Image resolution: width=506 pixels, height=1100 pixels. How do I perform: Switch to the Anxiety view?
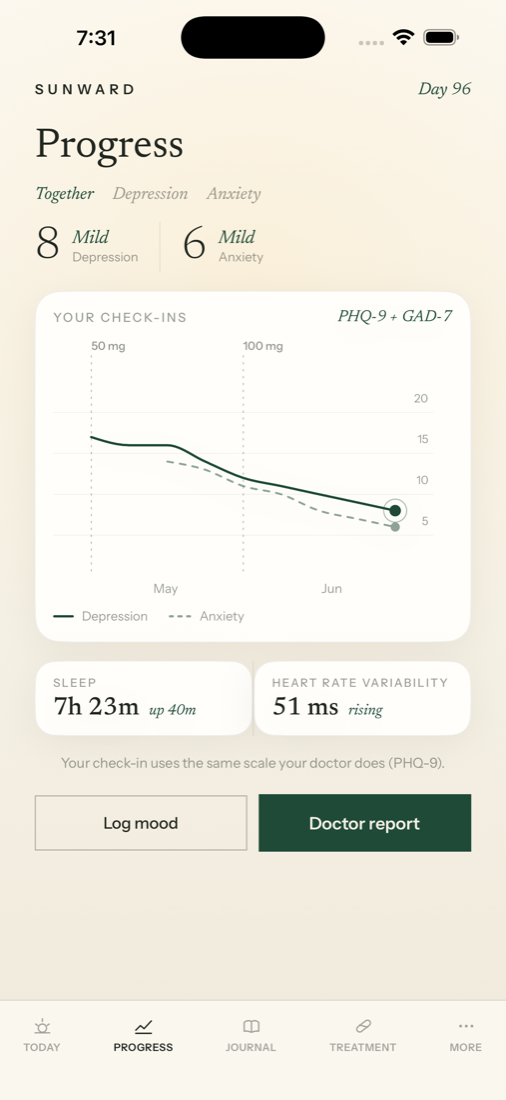(x=234, y=194)
